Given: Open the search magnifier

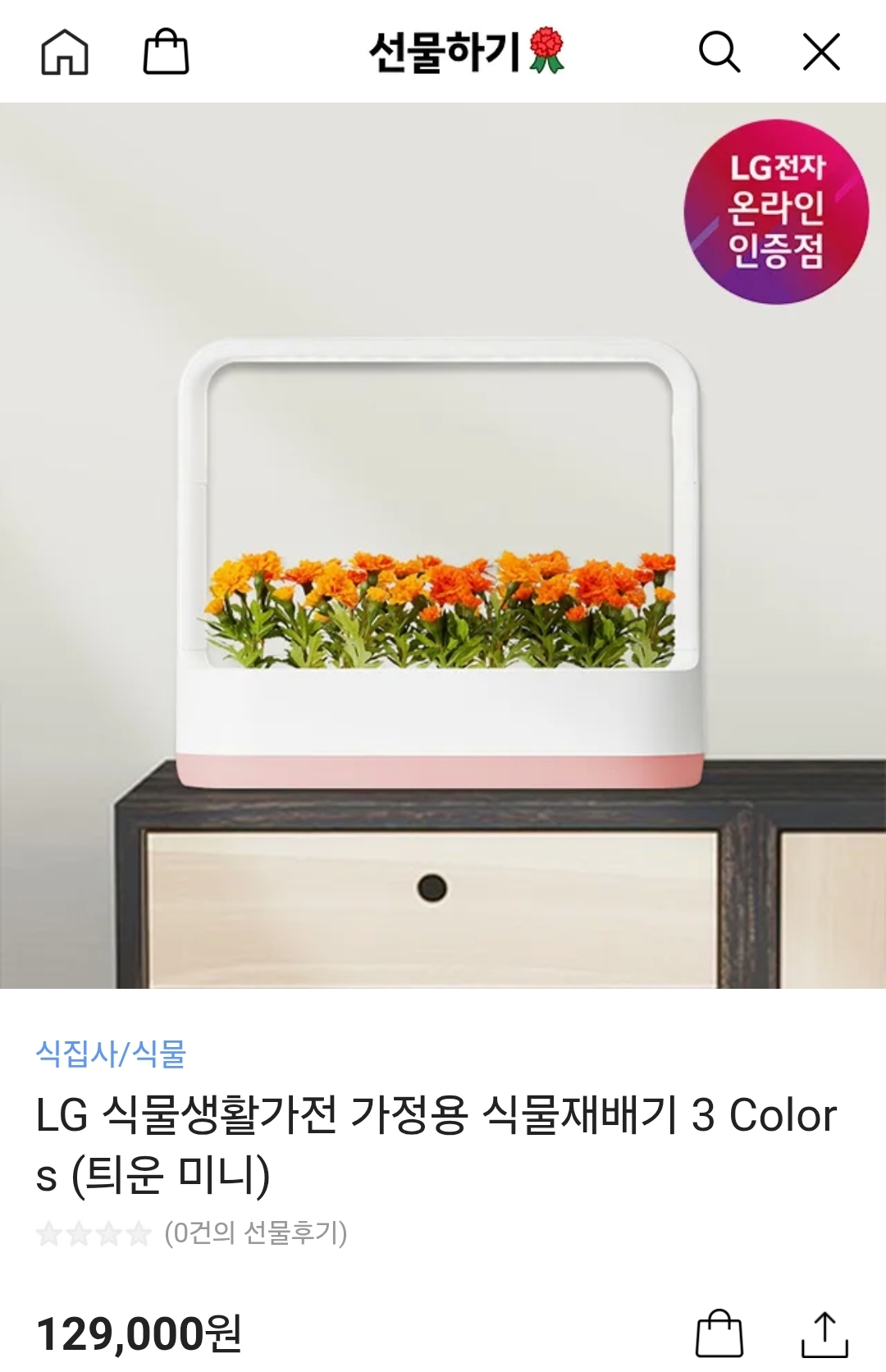Looking at the screenshot, I should [x=719, y=53].
